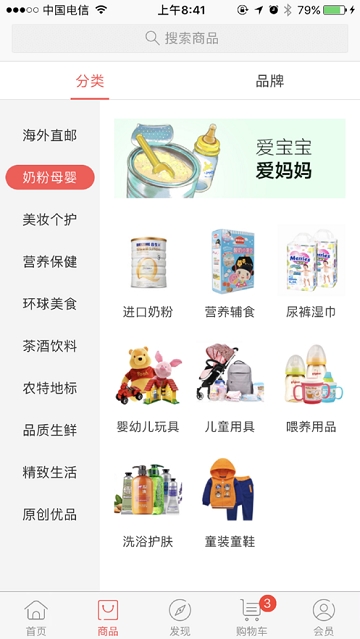Open the 营养辅食 tile
The width and height of the screenshot is (360, 639).
pos(230,273)
